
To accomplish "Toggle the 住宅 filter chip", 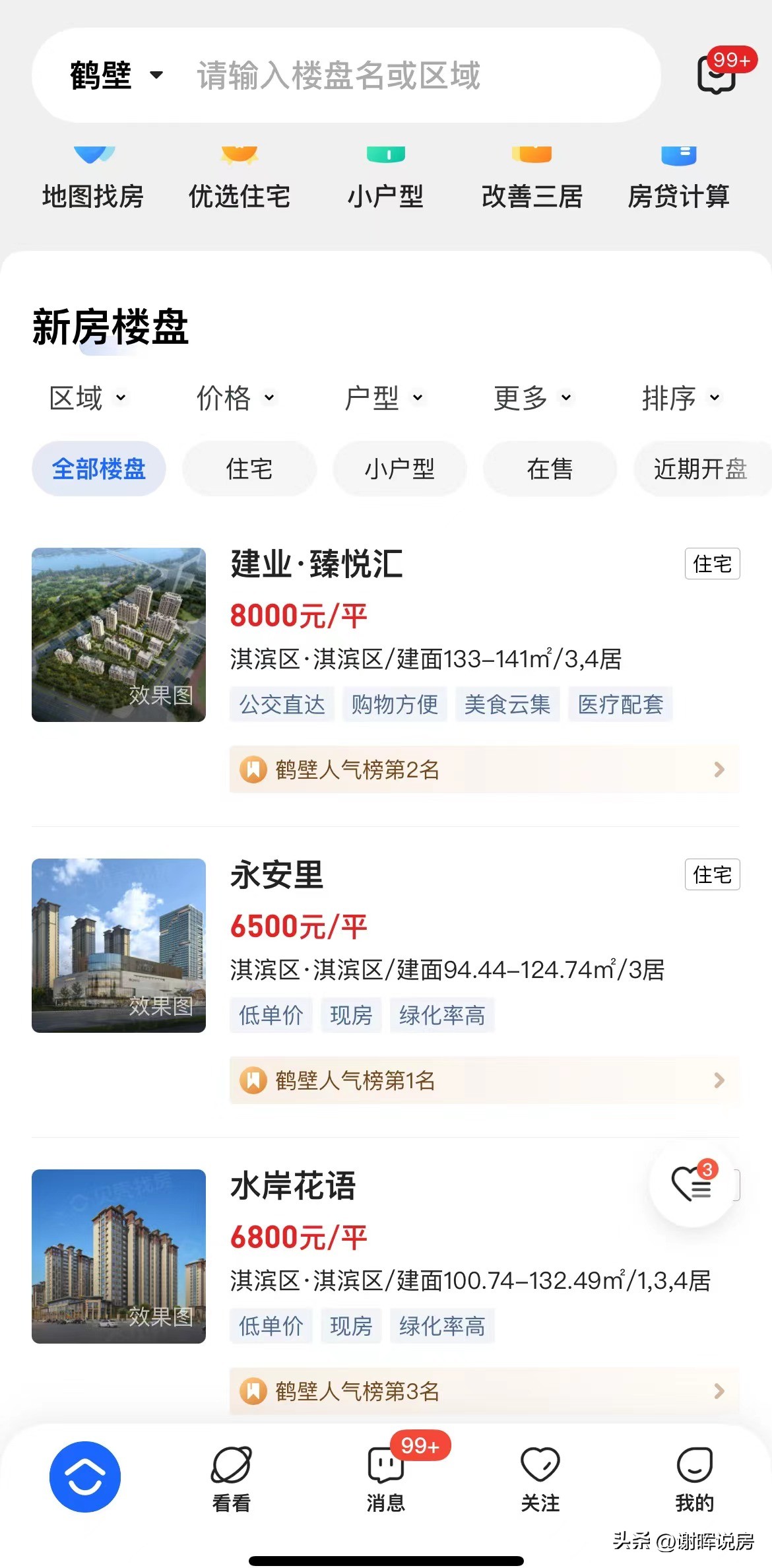I will click(249, 469).
